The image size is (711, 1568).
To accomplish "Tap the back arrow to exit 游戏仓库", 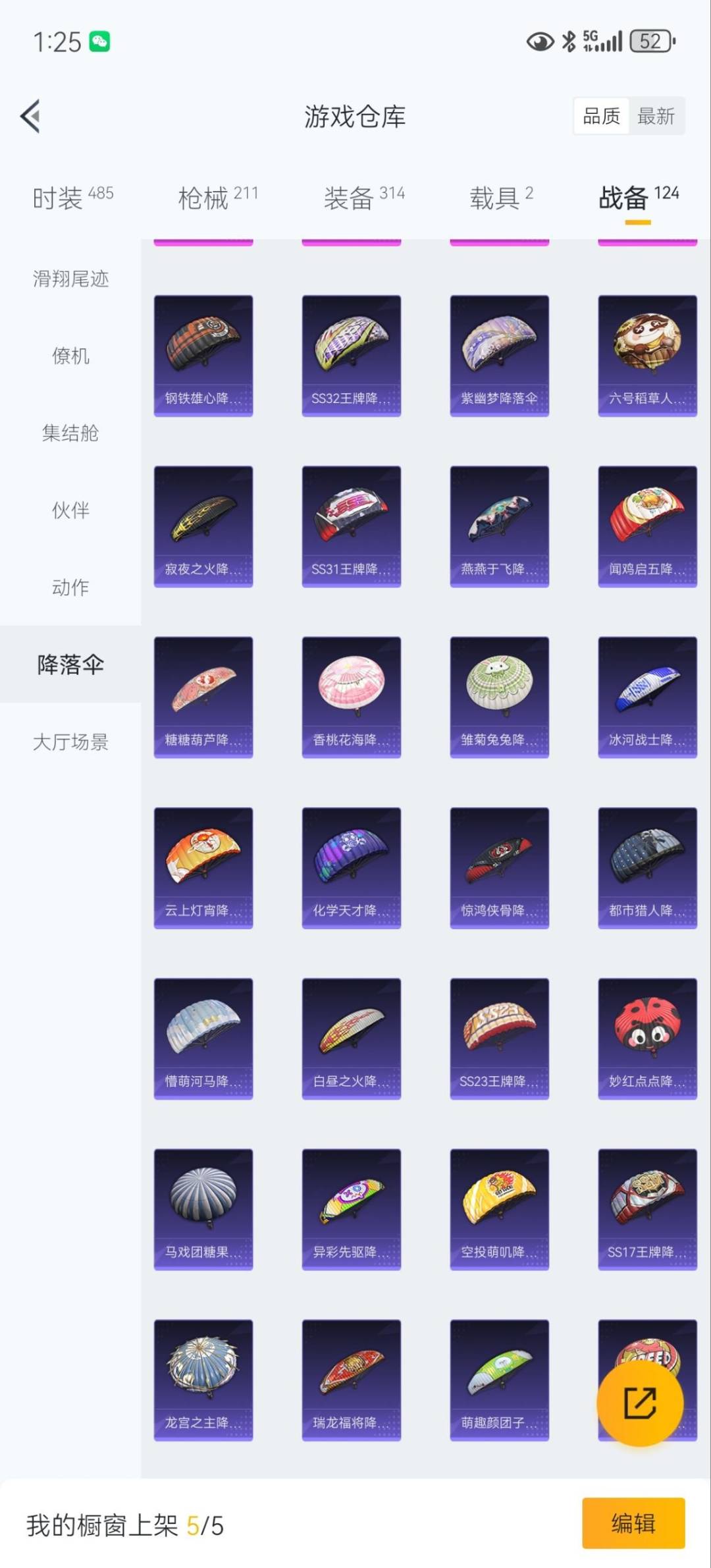I will [30, 117].
